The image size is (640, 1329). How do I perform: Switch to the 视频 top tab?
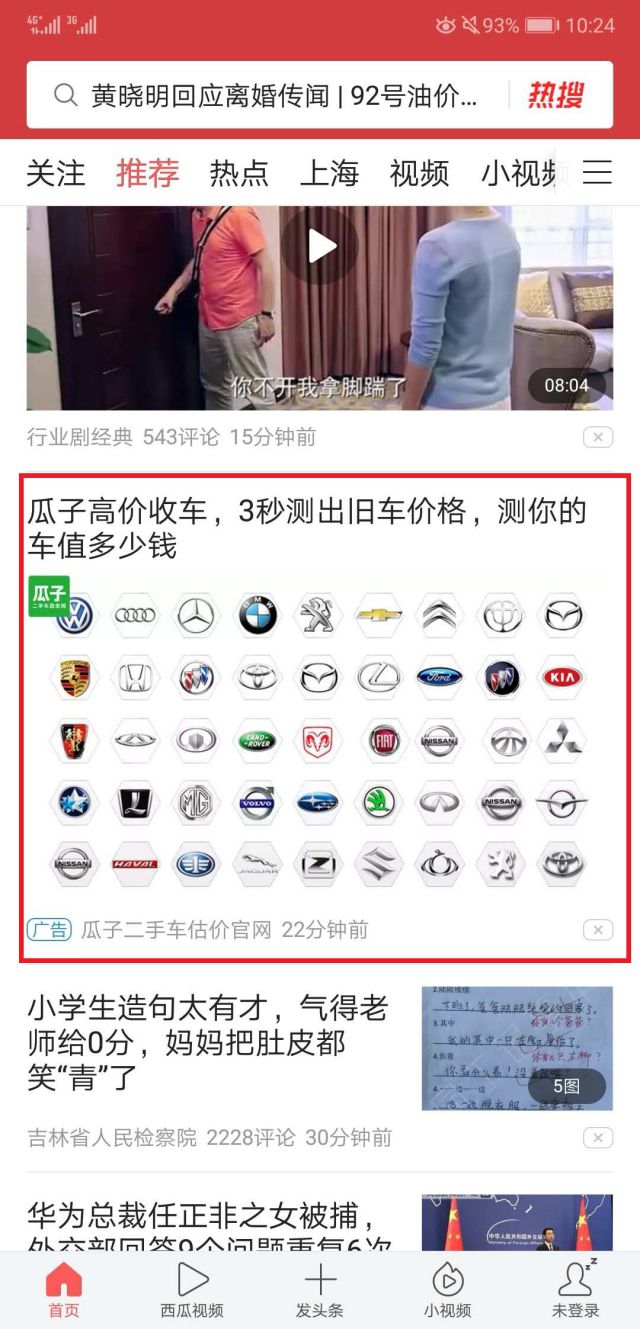[x=419, y=173]
